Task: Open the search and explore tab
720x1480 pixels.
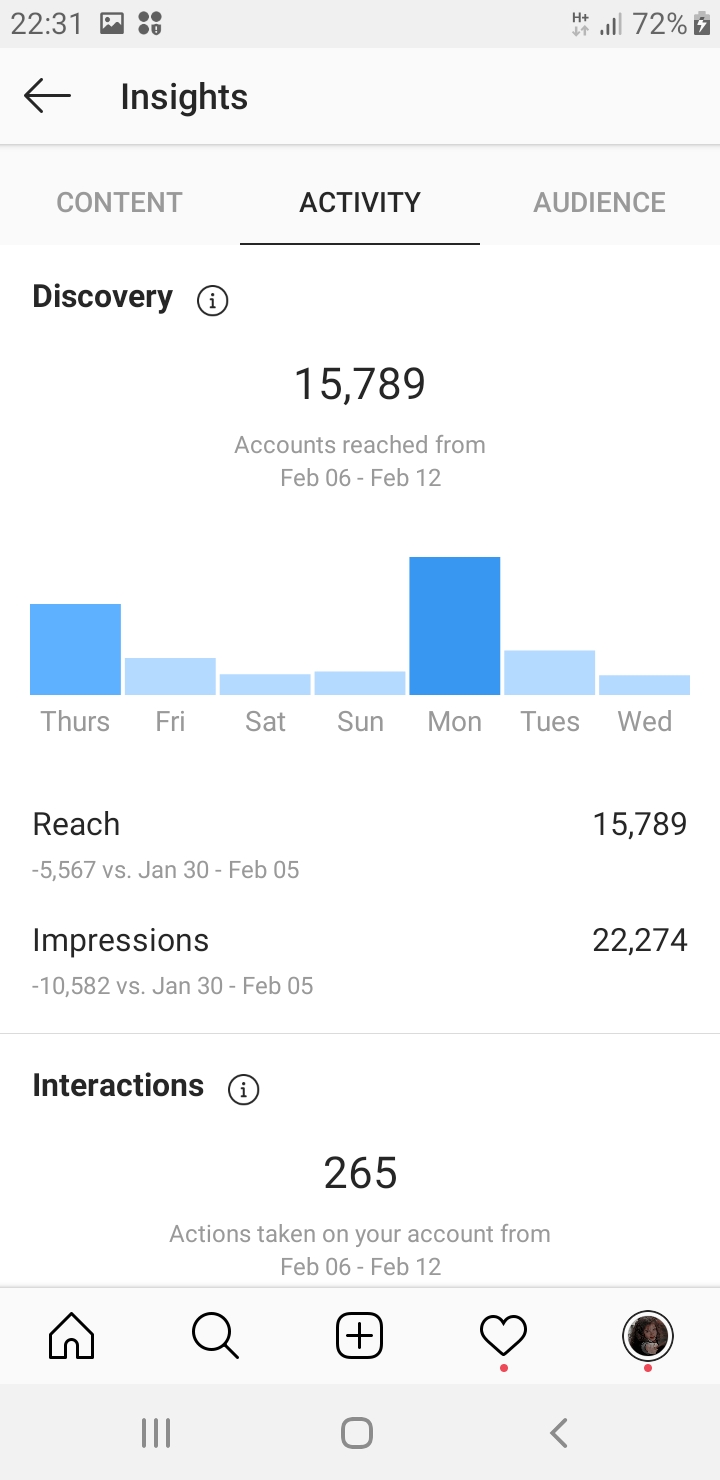Action: click(215, 1336)
